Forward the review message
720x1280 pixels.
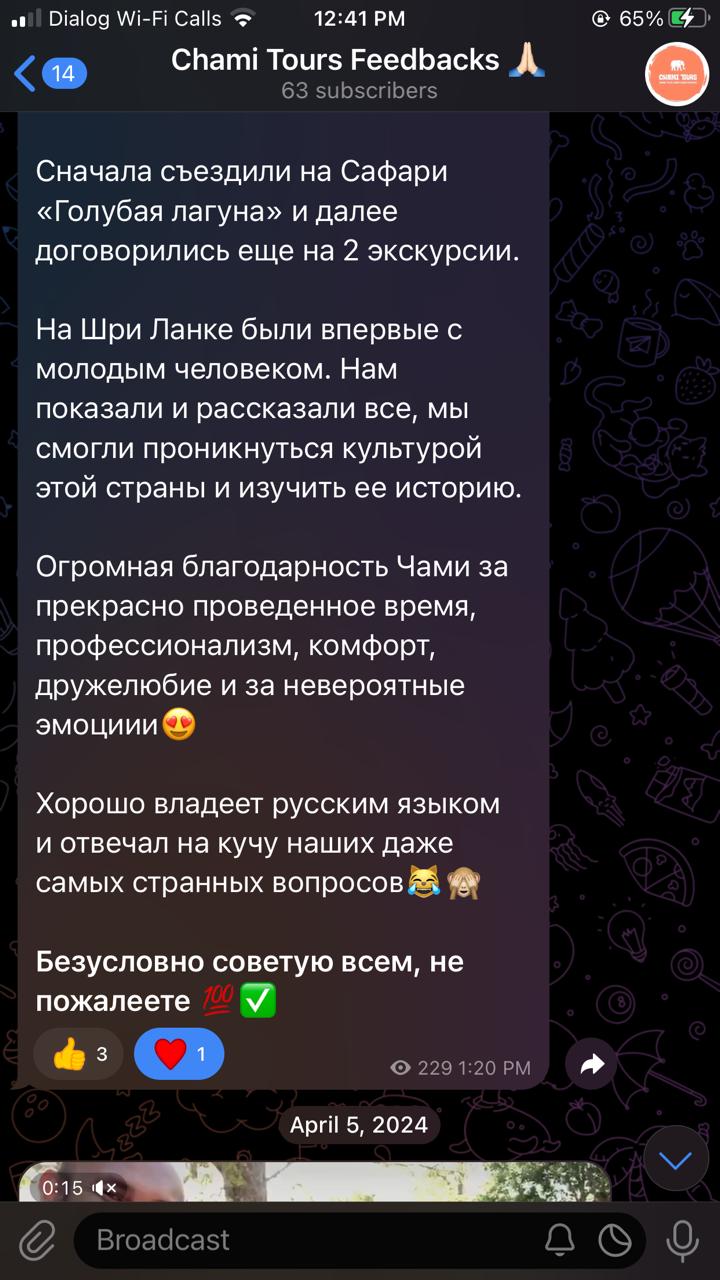591,1065
